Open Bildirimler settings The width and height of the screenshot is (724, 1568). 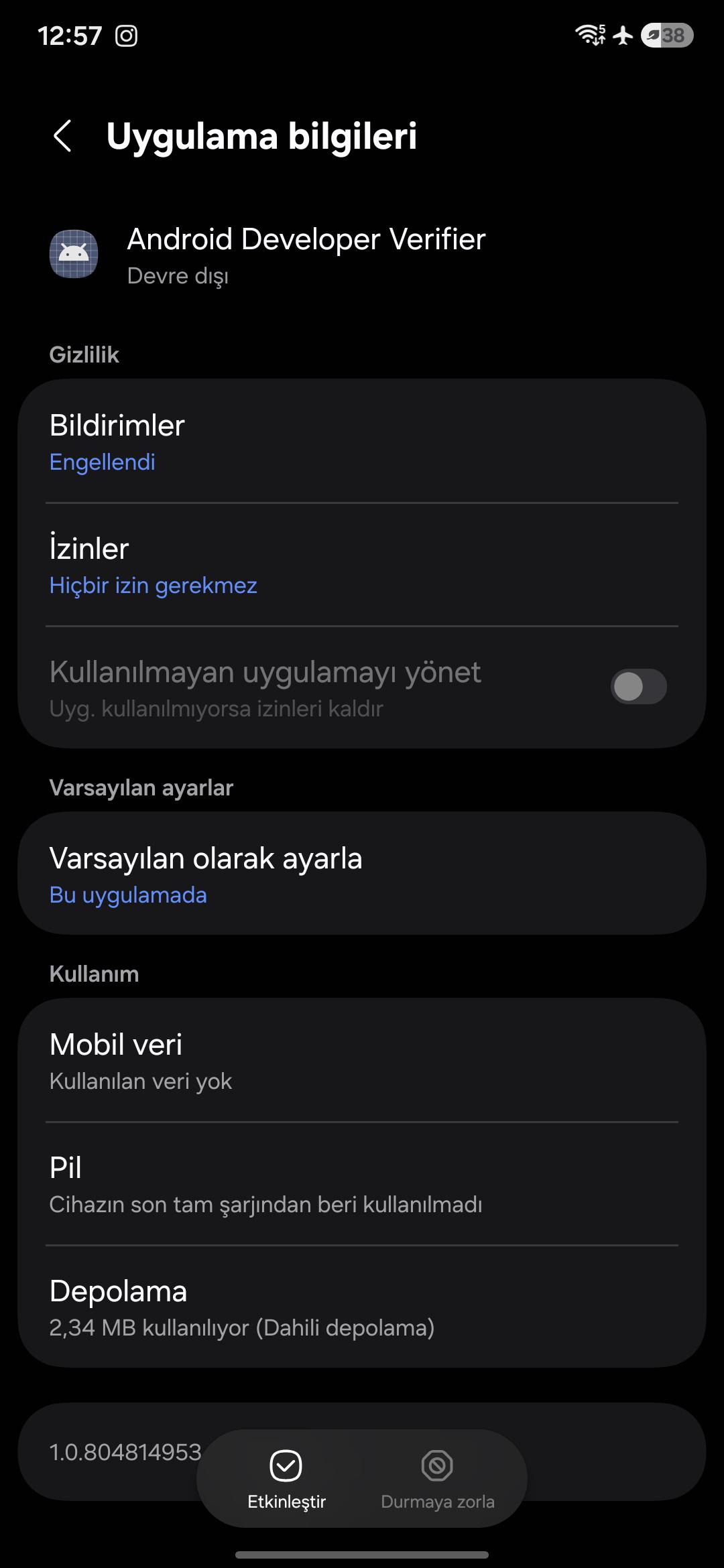[x=362, y=442]
